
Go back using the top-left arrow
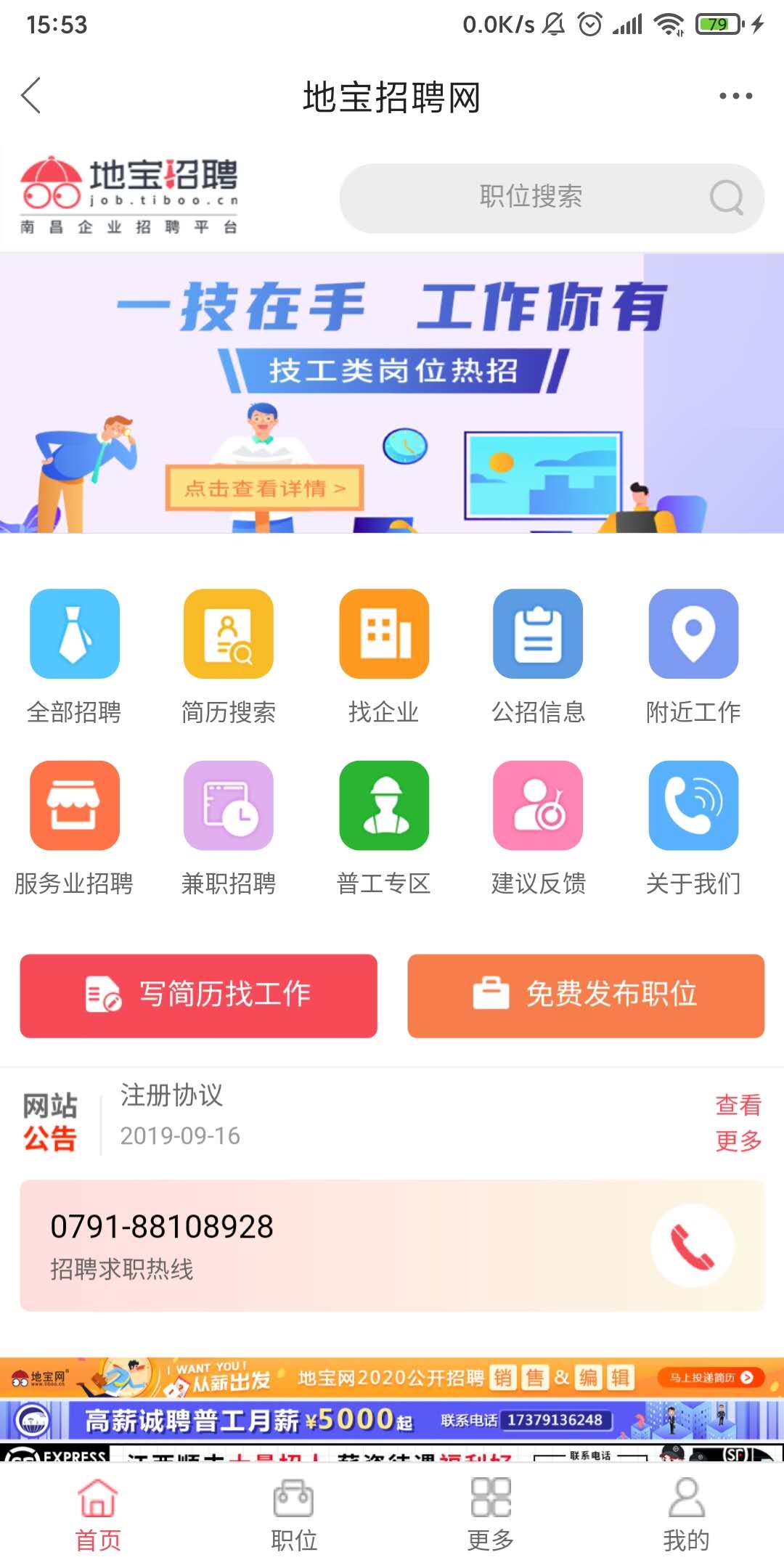click(31, 96)
